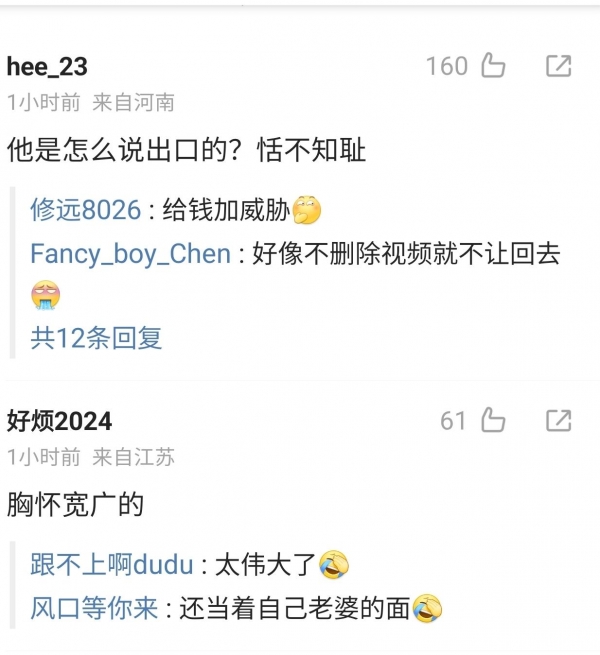Share the comment by 好烦2024

[558, 420]
